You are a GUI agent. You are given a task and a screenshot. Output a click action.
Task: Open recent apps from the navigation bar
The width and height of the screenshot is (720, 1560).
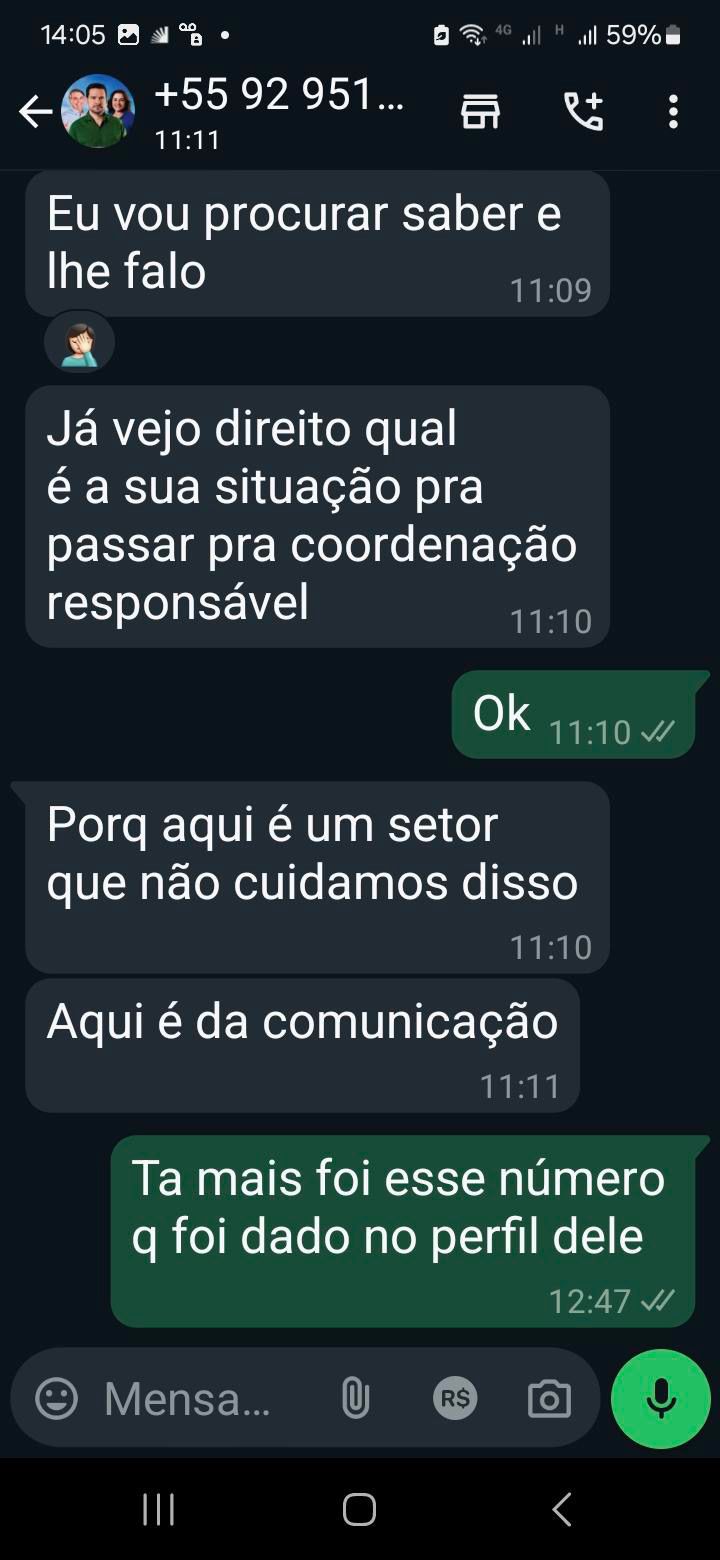click(x=158, y=1509)
